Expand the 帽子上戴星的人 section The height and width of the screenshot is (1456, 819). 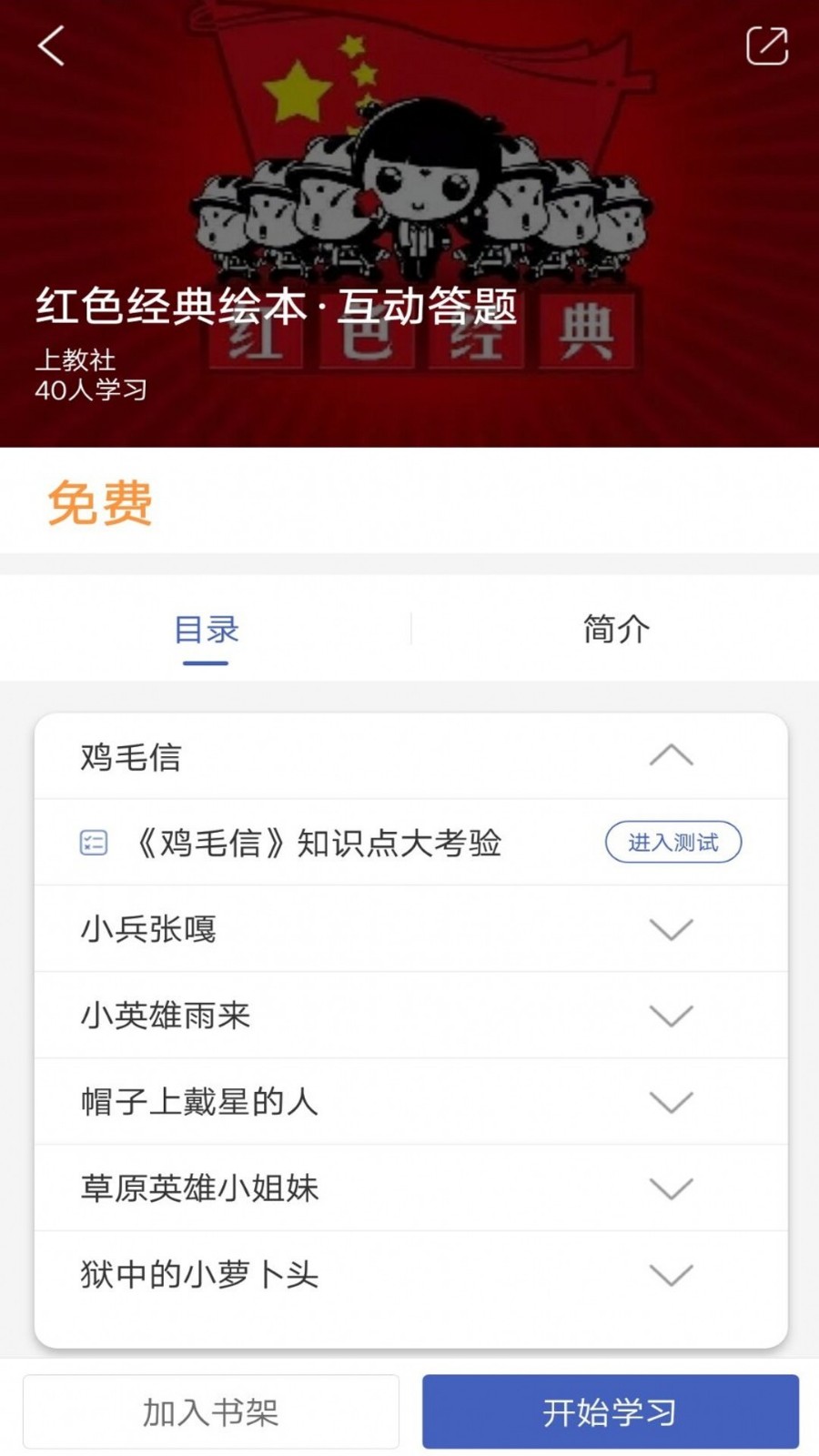click(x=671, y=1102)
